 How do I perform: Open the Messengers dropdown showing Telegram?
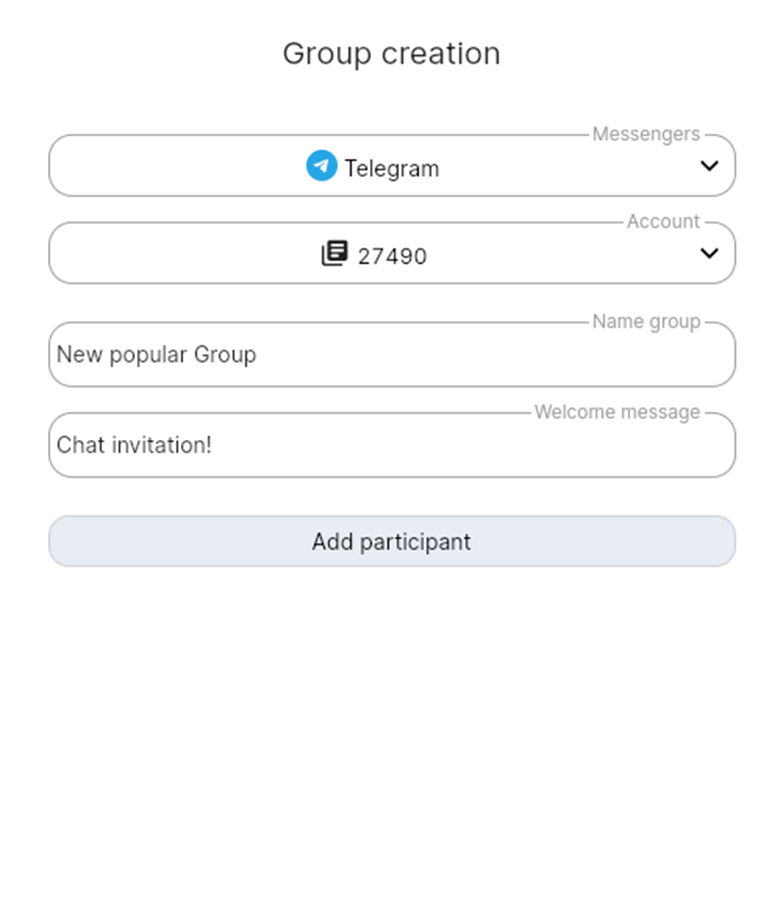point(391,167)
